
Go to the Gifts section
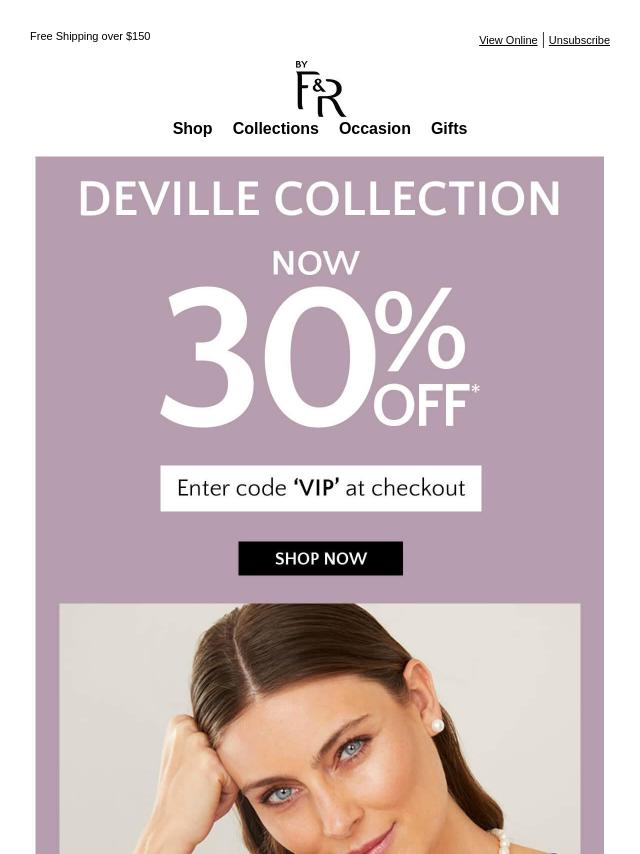click(x=448, y=128)
